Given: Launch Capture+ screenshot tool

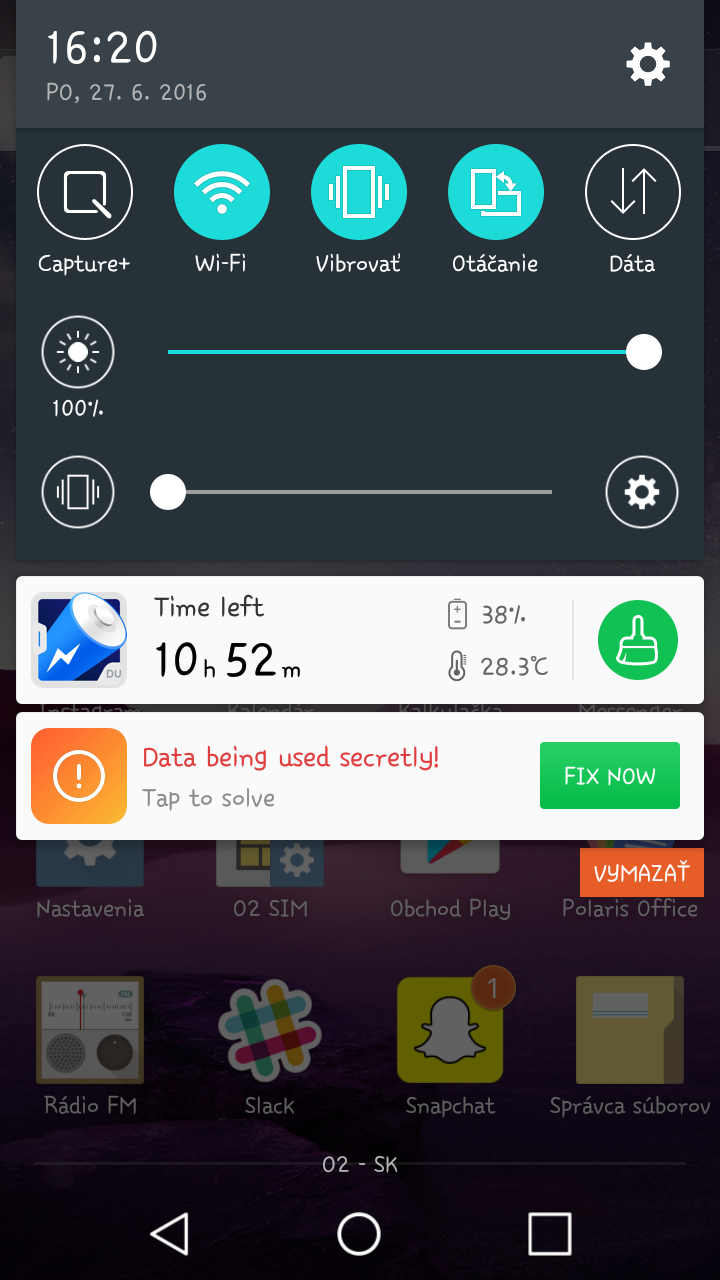Looking at the screenshot, I should point(85,192).
